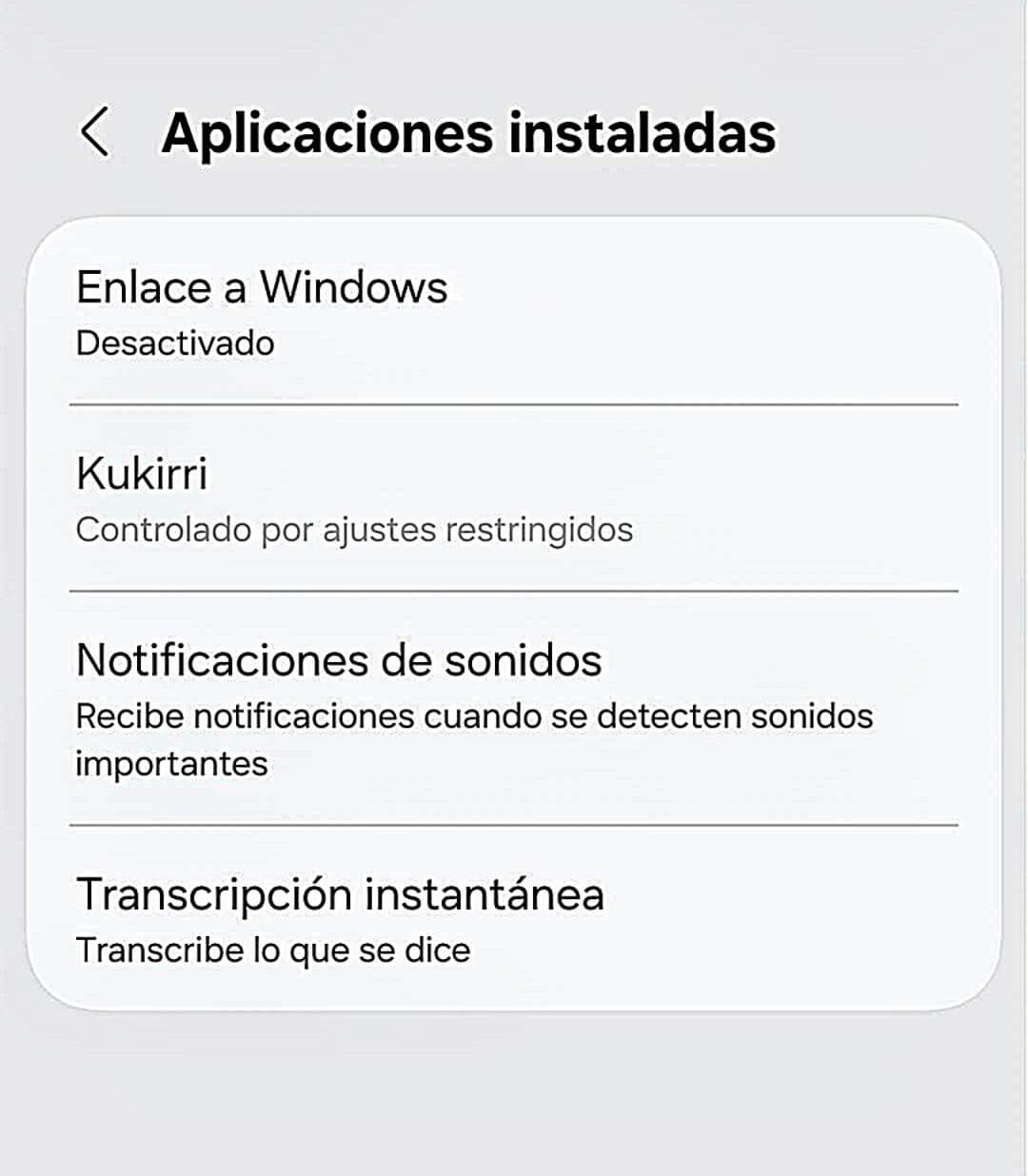This screenshot has height=1176, width=1028.
Task: Go back from Aplicaciones instaladas
Action: tap(95, 132)
